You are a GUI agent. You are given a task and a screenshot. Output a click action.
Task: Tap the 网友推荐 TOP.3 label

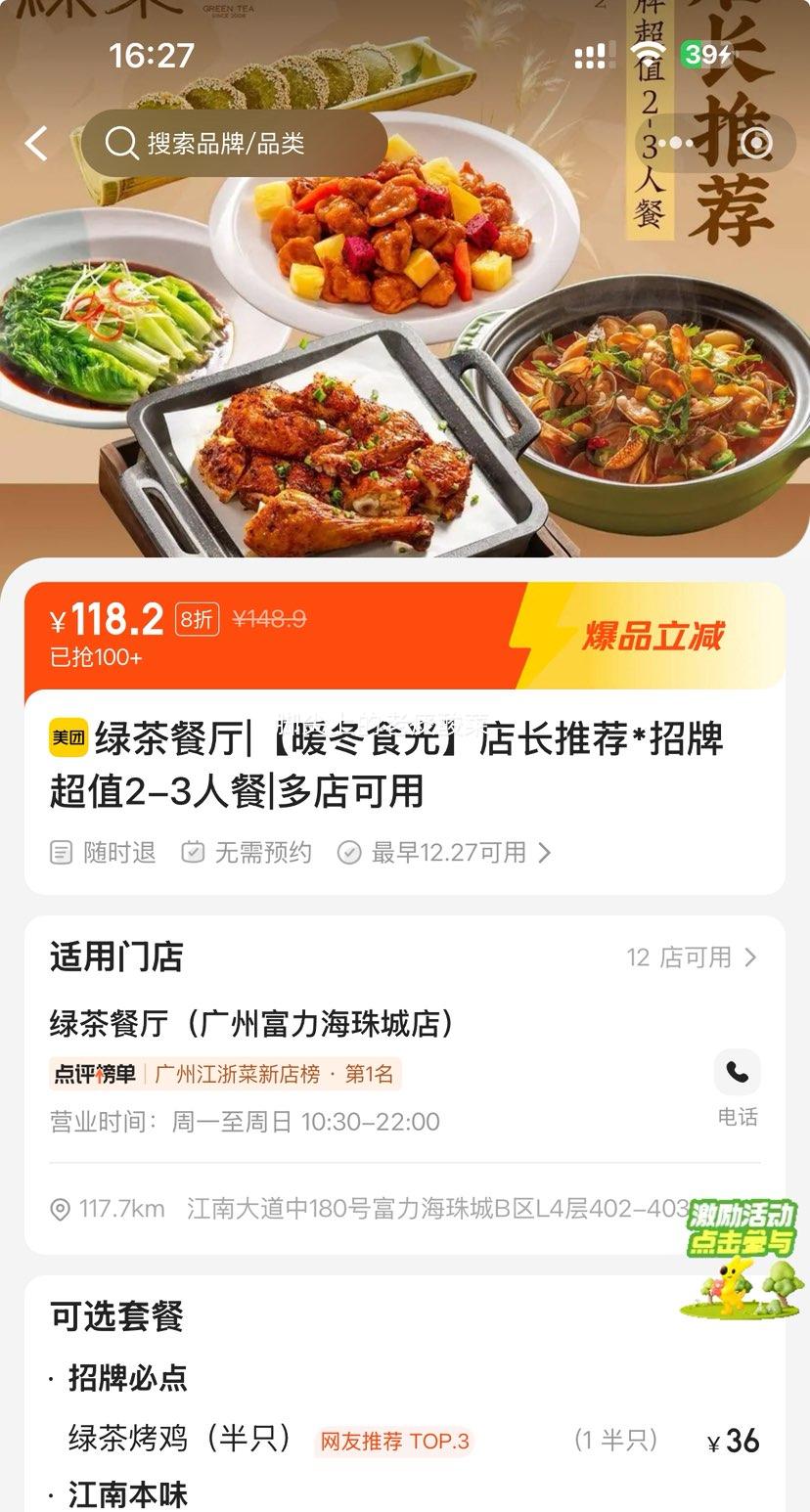pyautogui.click(x=393, y=1441)
